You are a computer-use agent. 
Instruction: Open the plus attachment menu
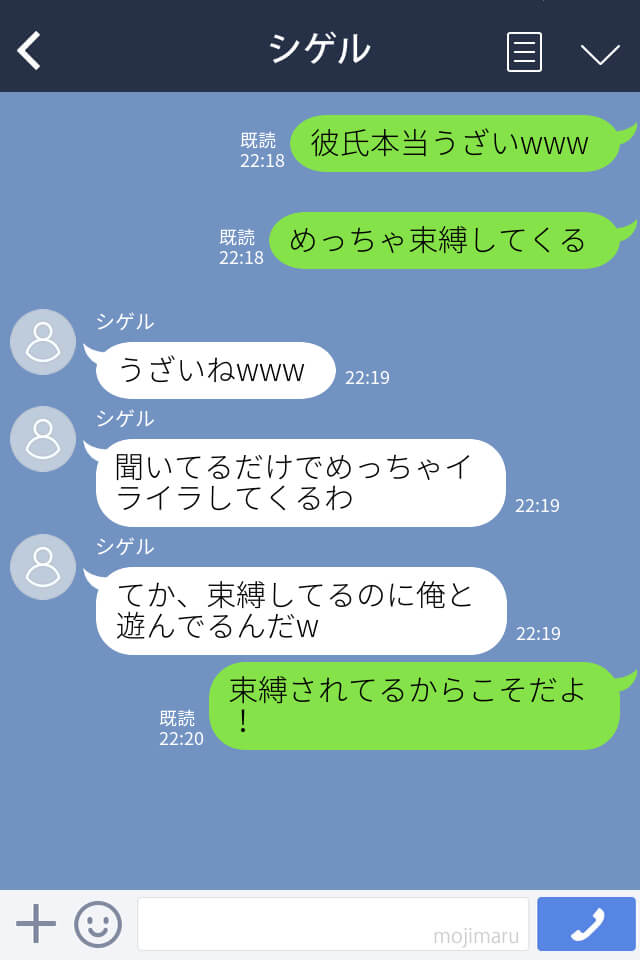tap(36, 923)
